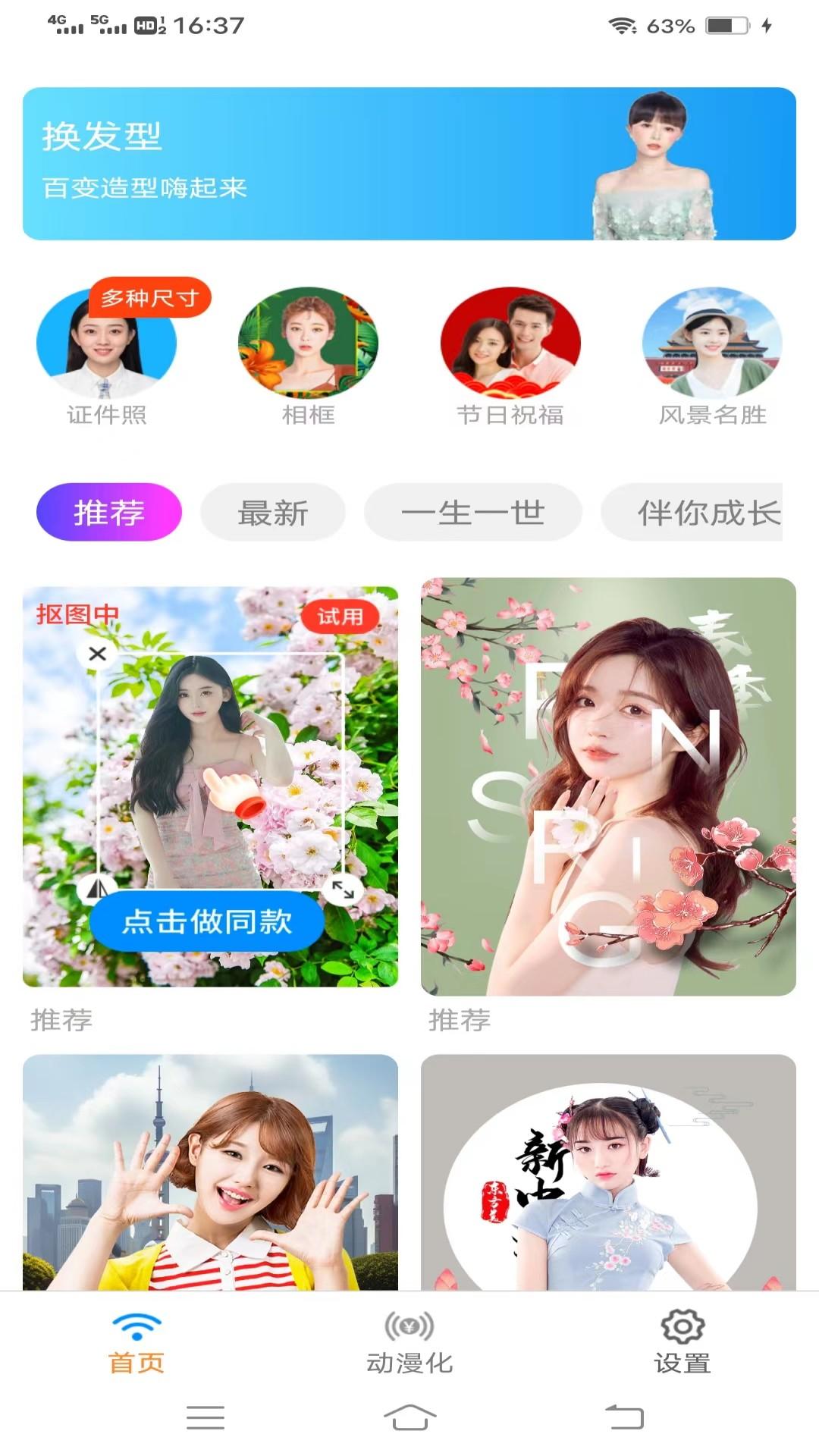
Task: Open the 证件照 ID photo category
Action: pyautogui.click(x=106, y=343)
